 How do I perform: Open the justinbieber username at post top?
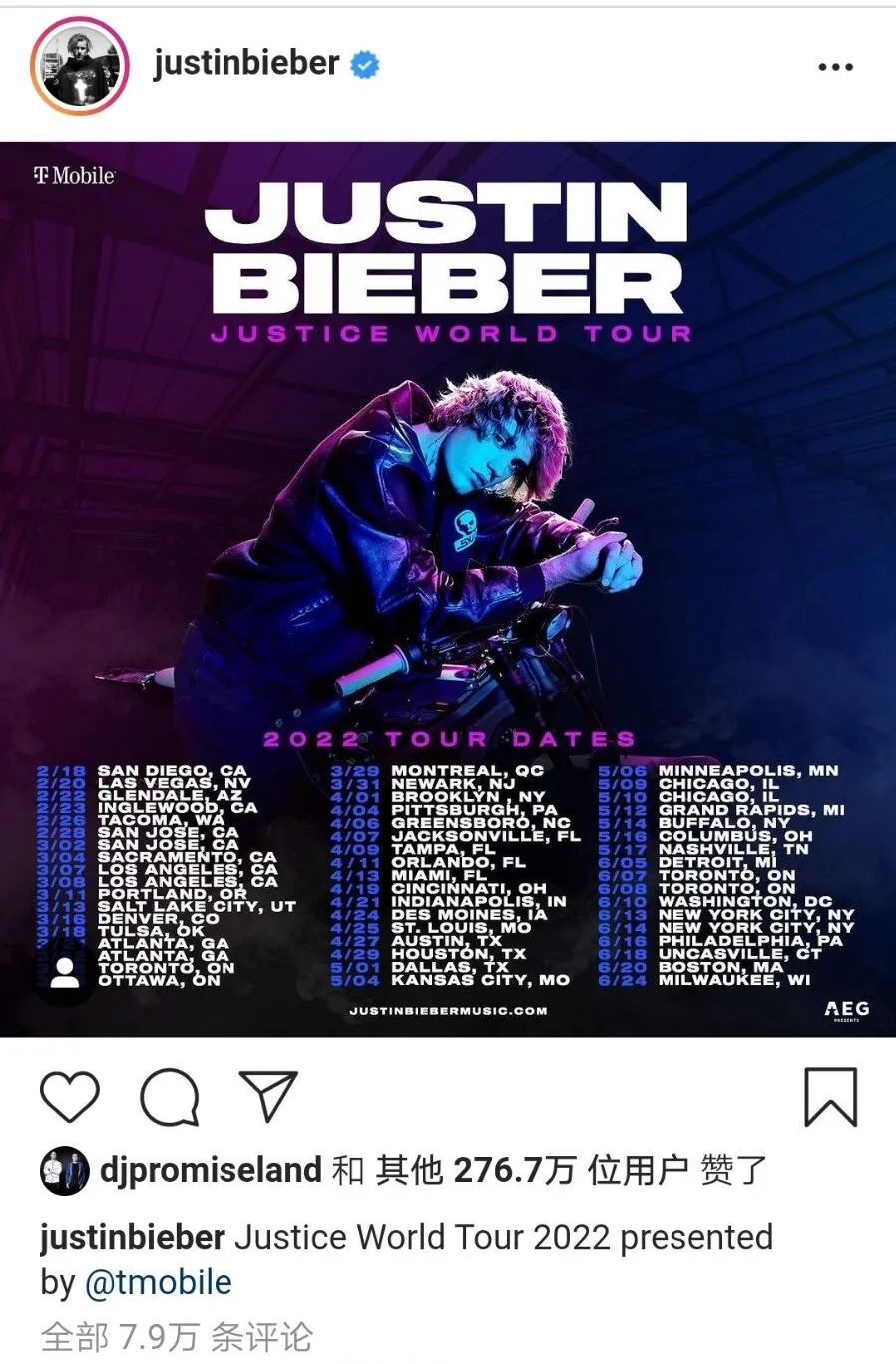pyautogui.click(x=246, y=64)
